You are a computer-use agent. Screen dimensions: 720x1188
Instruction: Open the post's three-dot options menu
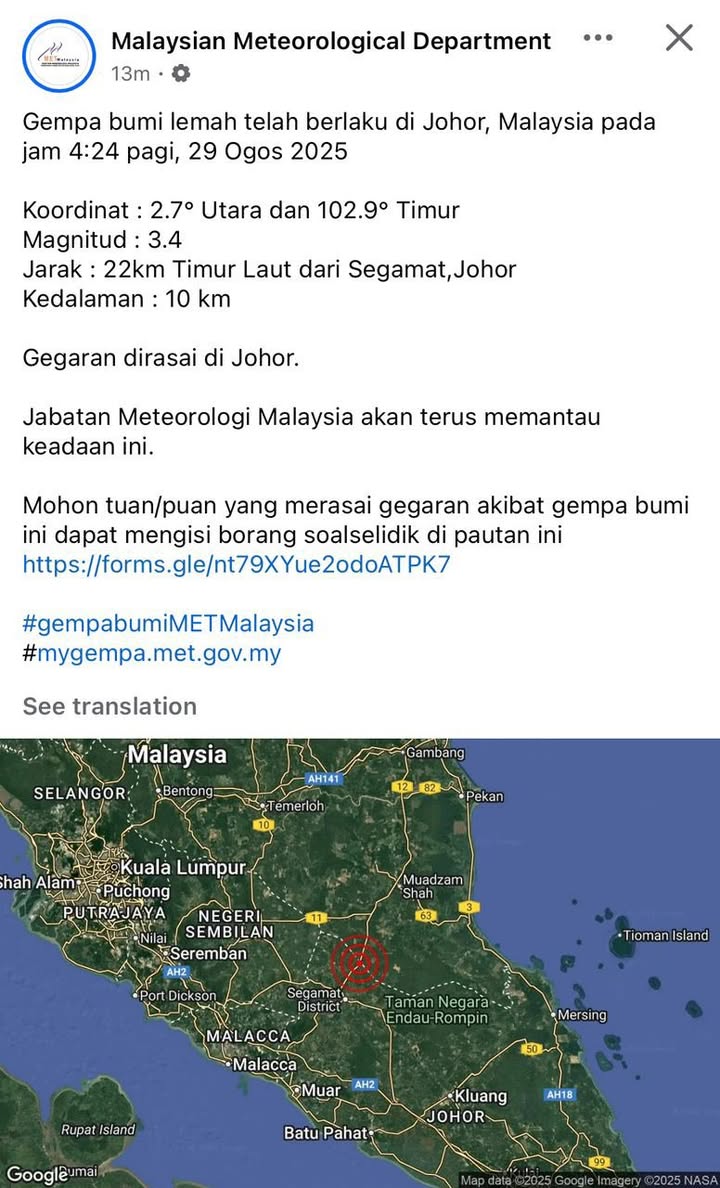(597, 38)
